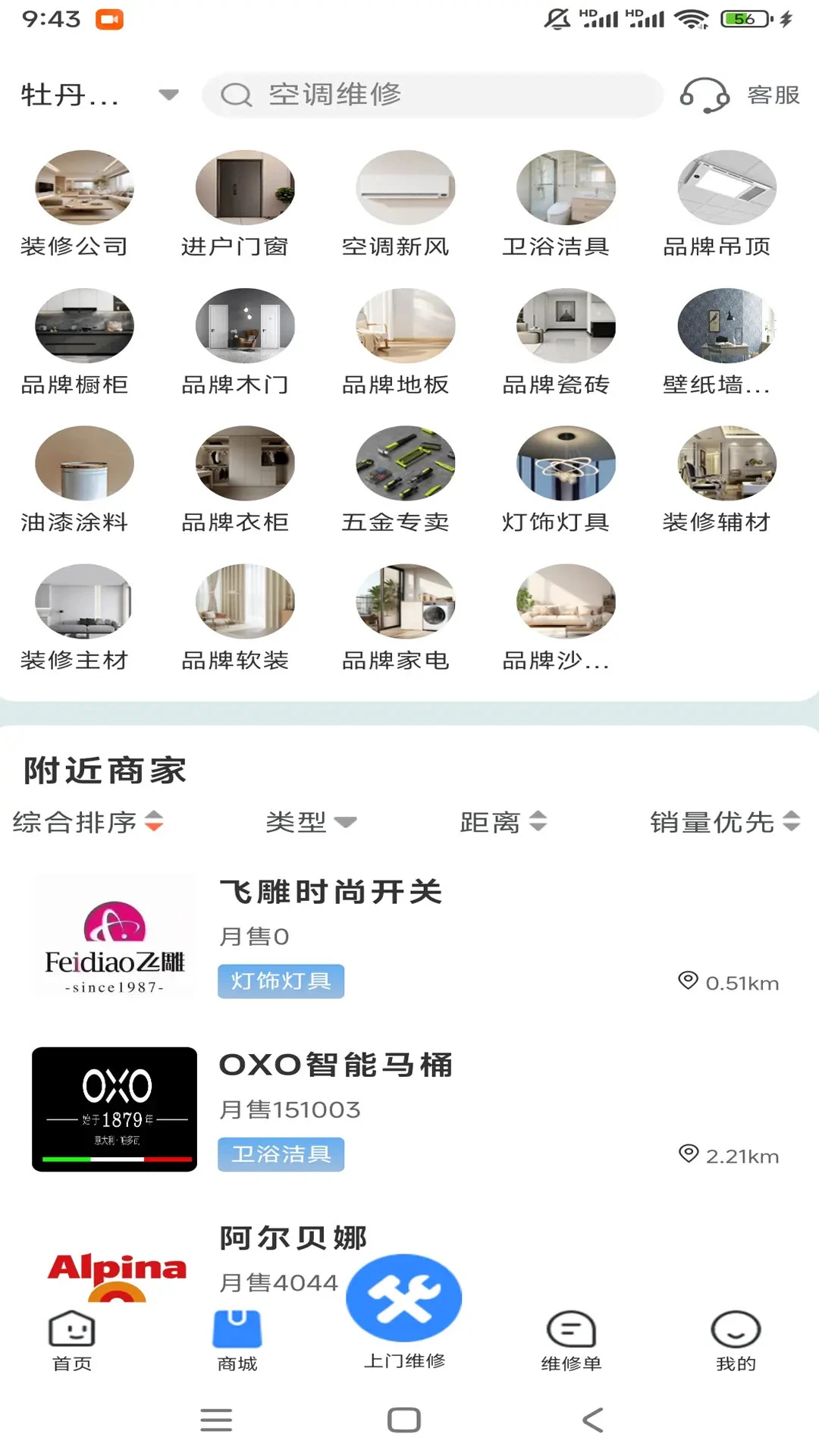Sort nearby merchants by 距离
Image resolution: width=819 pixels, height=1456 pixels.
pyautogui.click(x=503, y=822)
